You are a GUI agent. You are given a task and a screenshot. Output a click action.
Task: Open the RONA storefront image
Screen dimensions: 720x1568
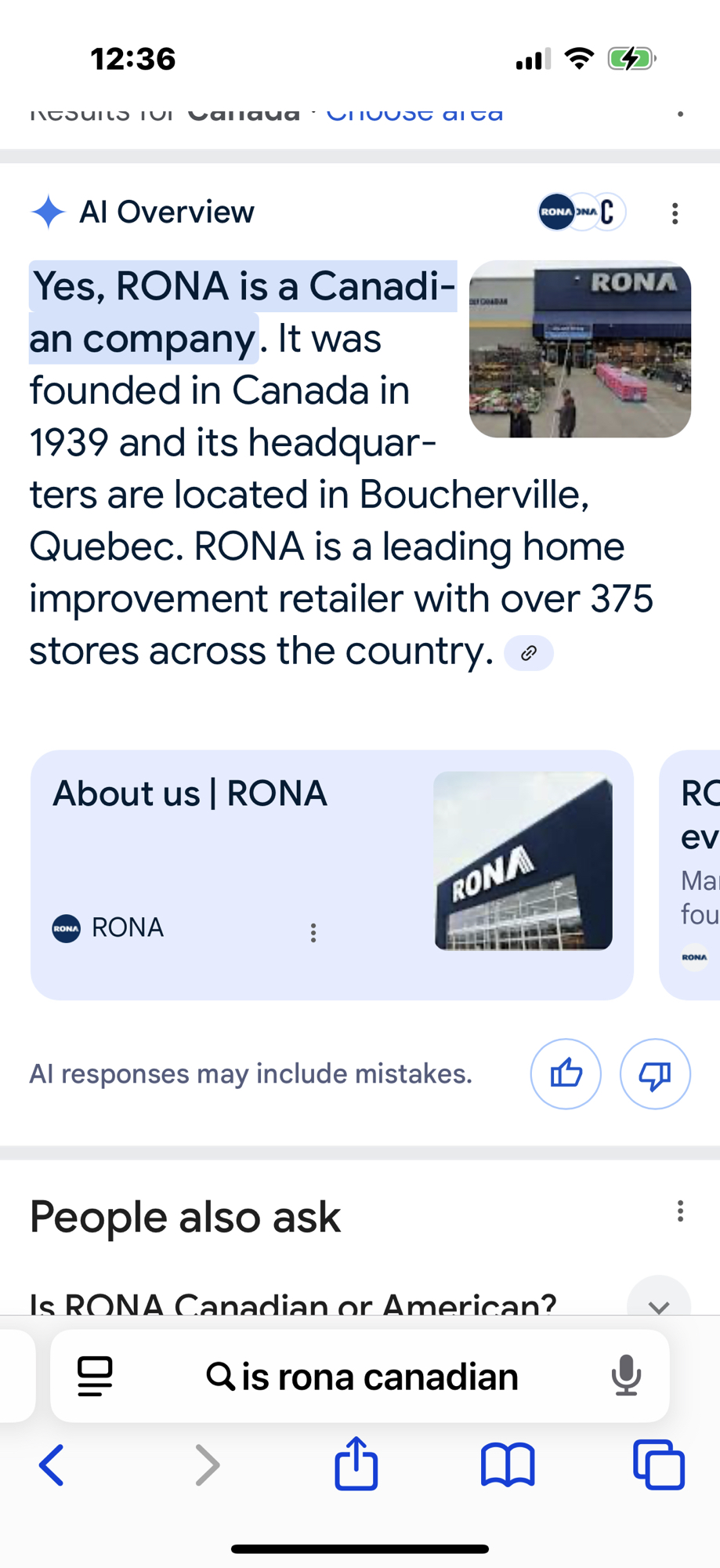click(580, 349)
